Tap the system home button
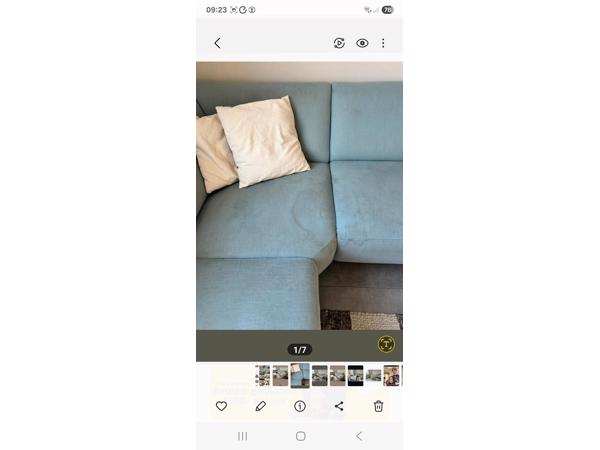The image size is (600, 450). coord(300,436)
